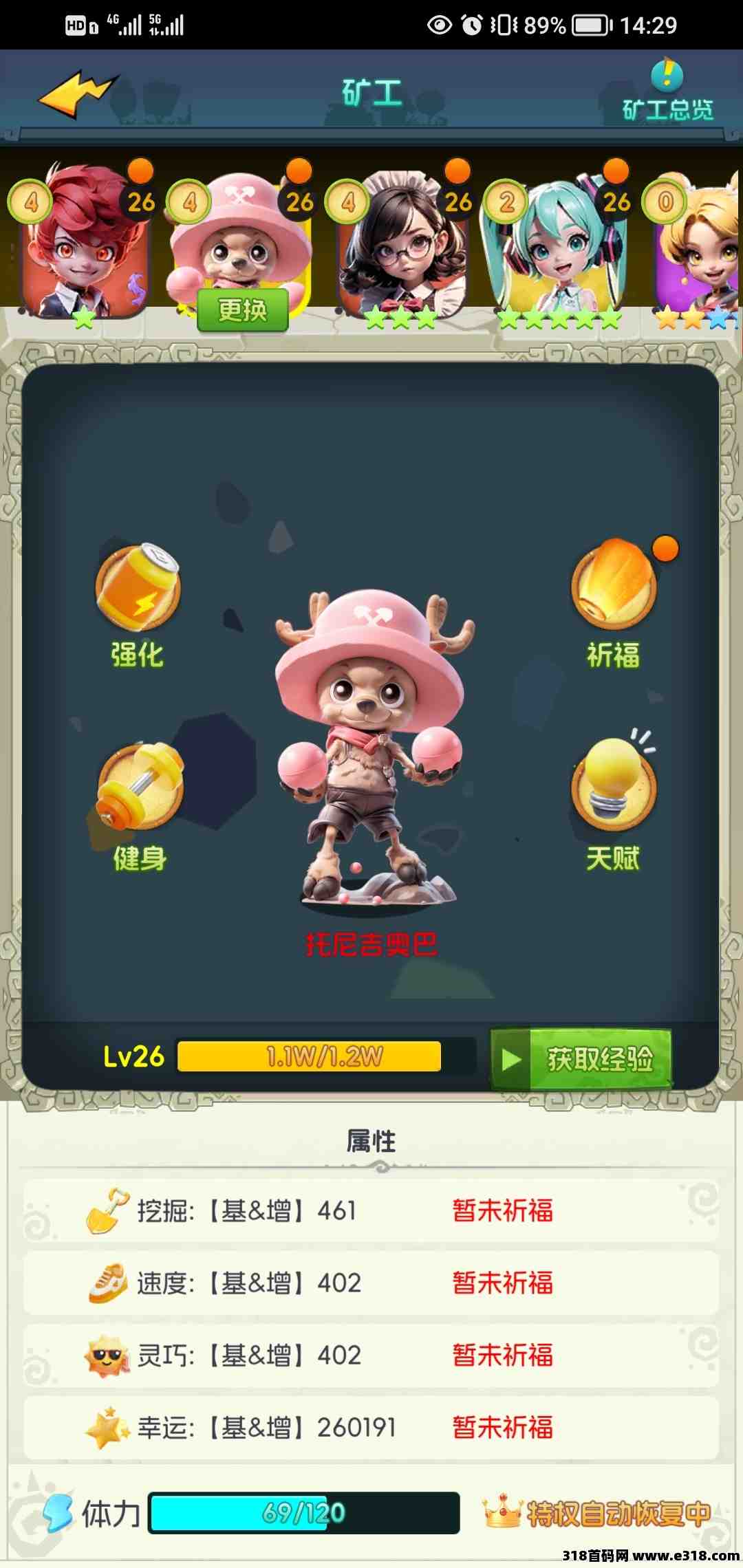
Task: Tap the 更换 button on Chopper card
Action: pos(242,310)
